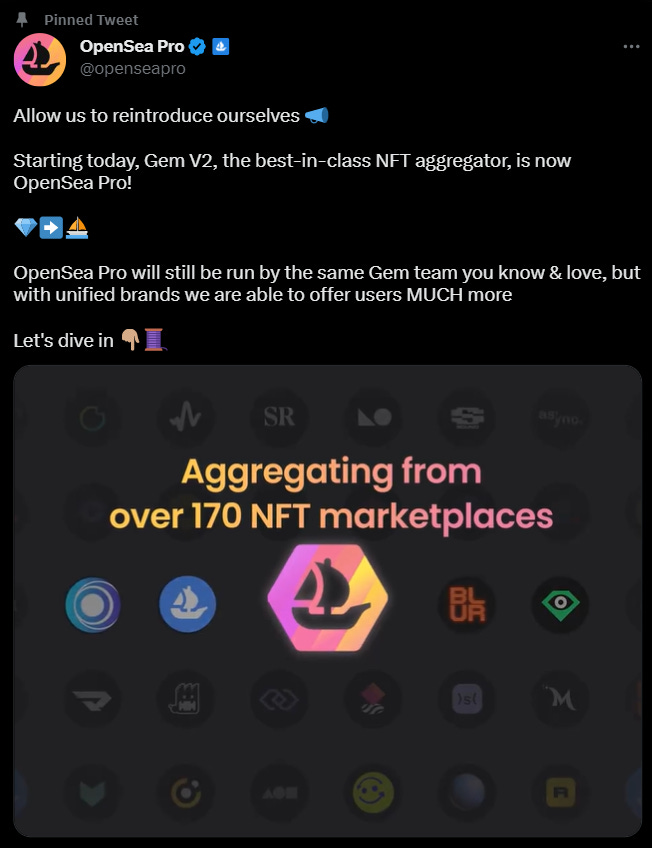Image resolution: width=652 pixels, height=848 pixels.
Task: Visit the @openseapro handle
Action: 132,69
